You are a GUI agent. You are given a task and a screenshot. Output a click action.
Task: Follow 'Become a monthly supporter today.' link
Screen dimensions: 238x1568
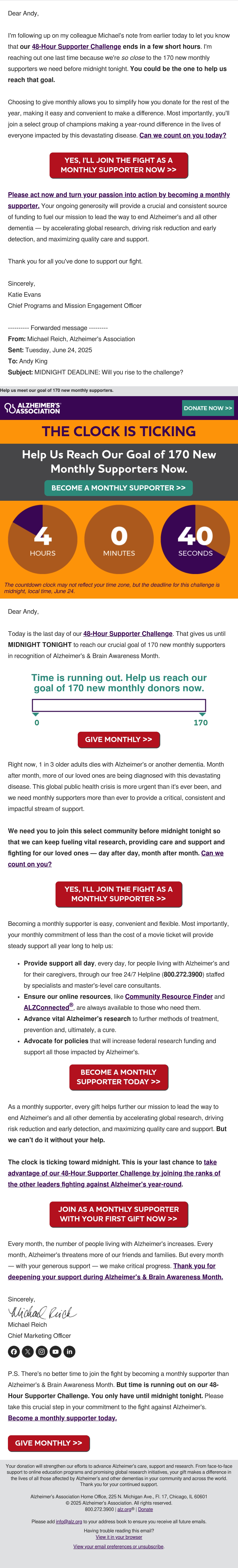(62, 1418)
